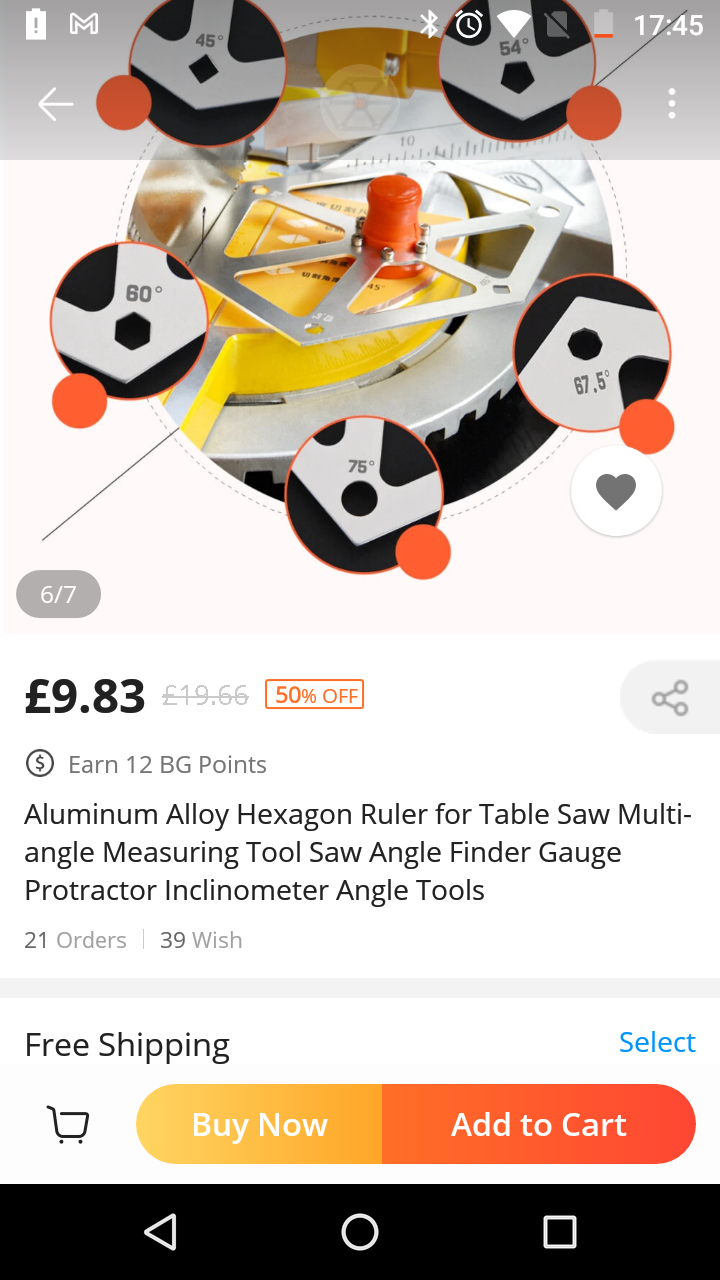
Task: Open the shopping cart icon
Action: (x=68, y=1125)
